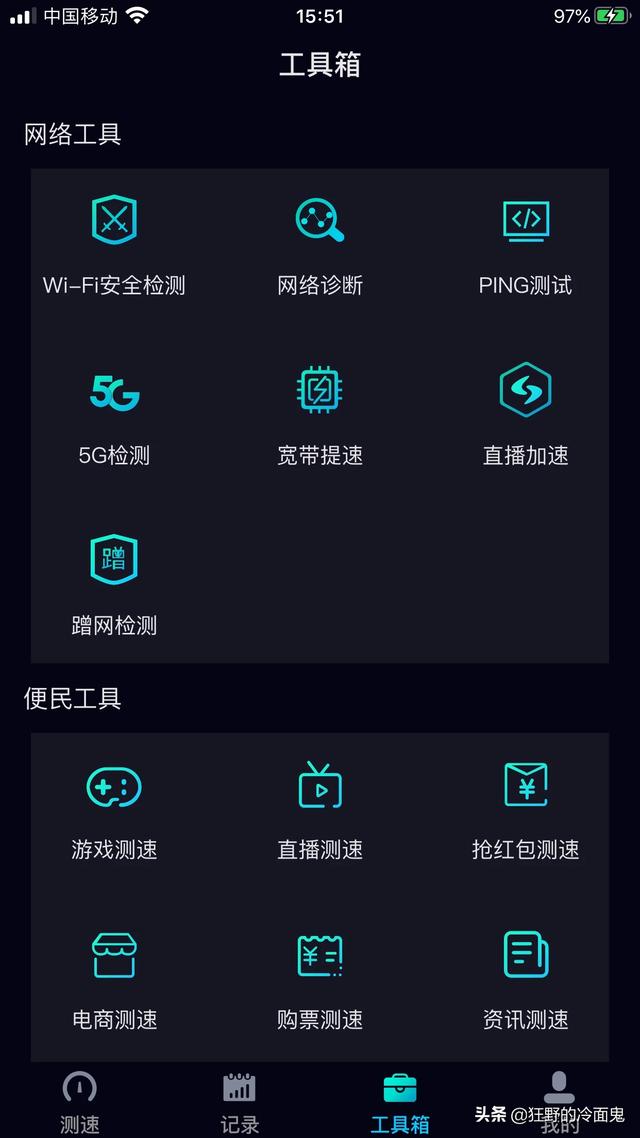Screen dimensions: 640x1138
Task: Switch to the 我的 tab
Action: [559, 1103]
